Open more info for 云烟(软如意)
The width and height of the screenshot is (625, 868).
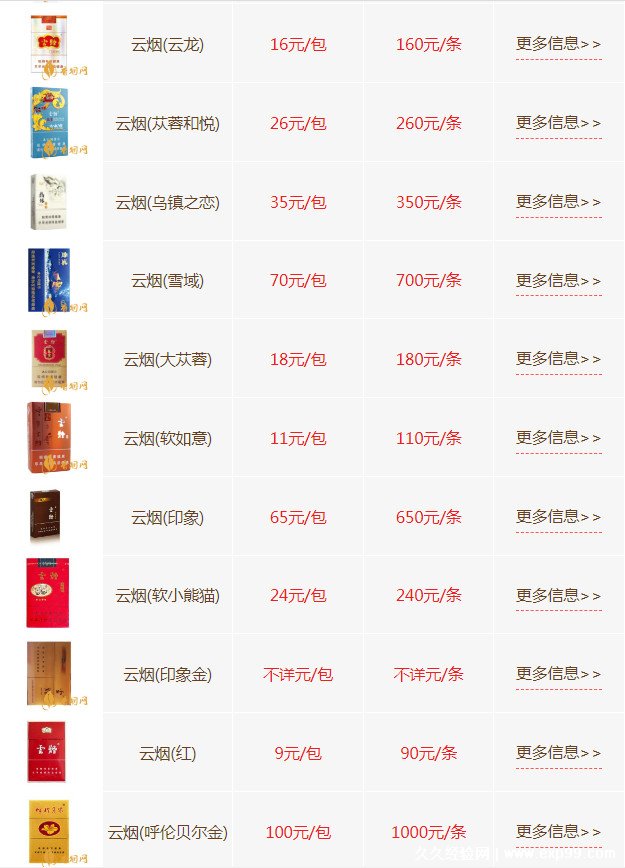click(558, 438)
